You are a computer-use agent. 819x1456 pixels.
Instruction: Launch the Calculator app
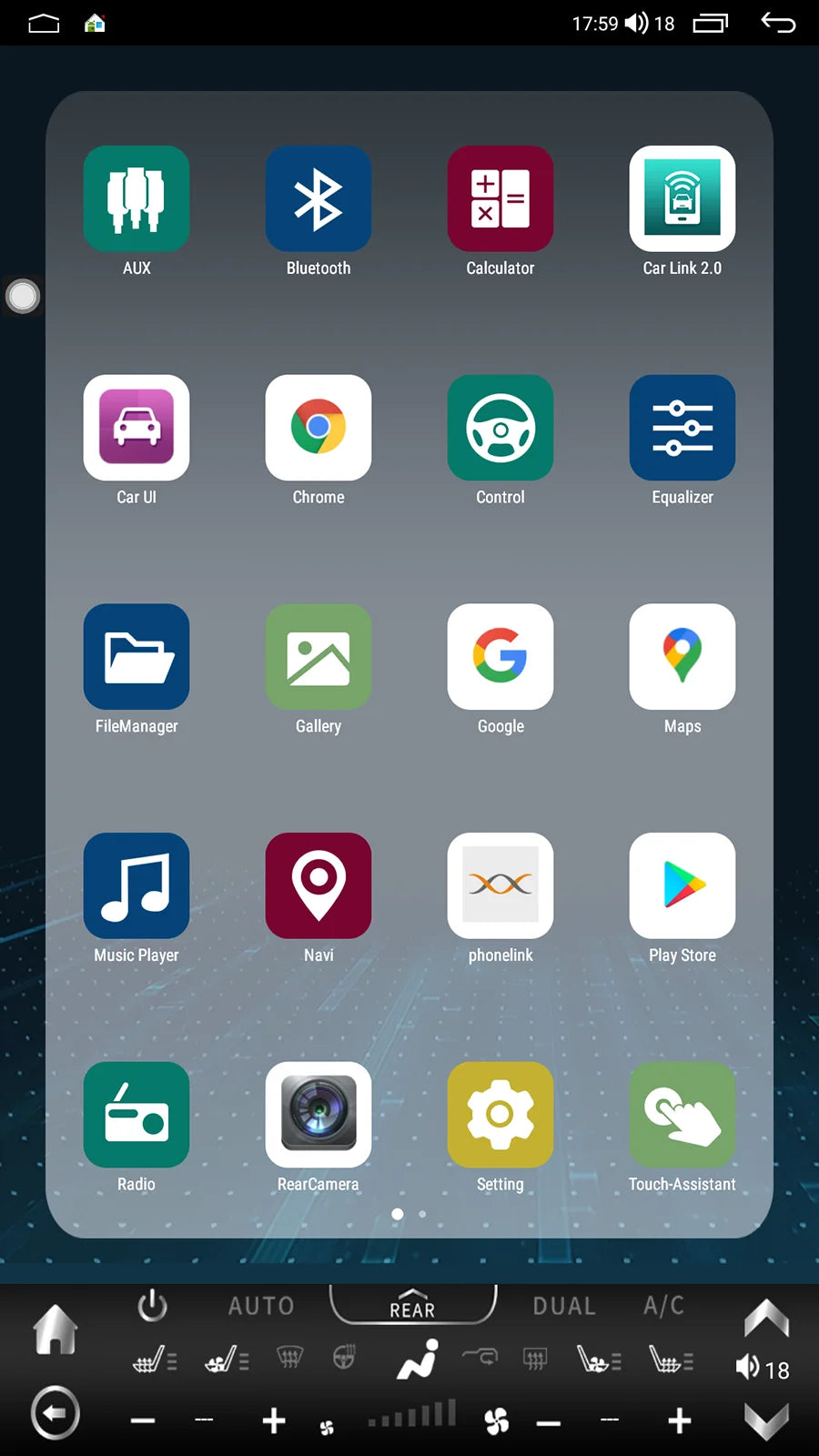point(500,199)
